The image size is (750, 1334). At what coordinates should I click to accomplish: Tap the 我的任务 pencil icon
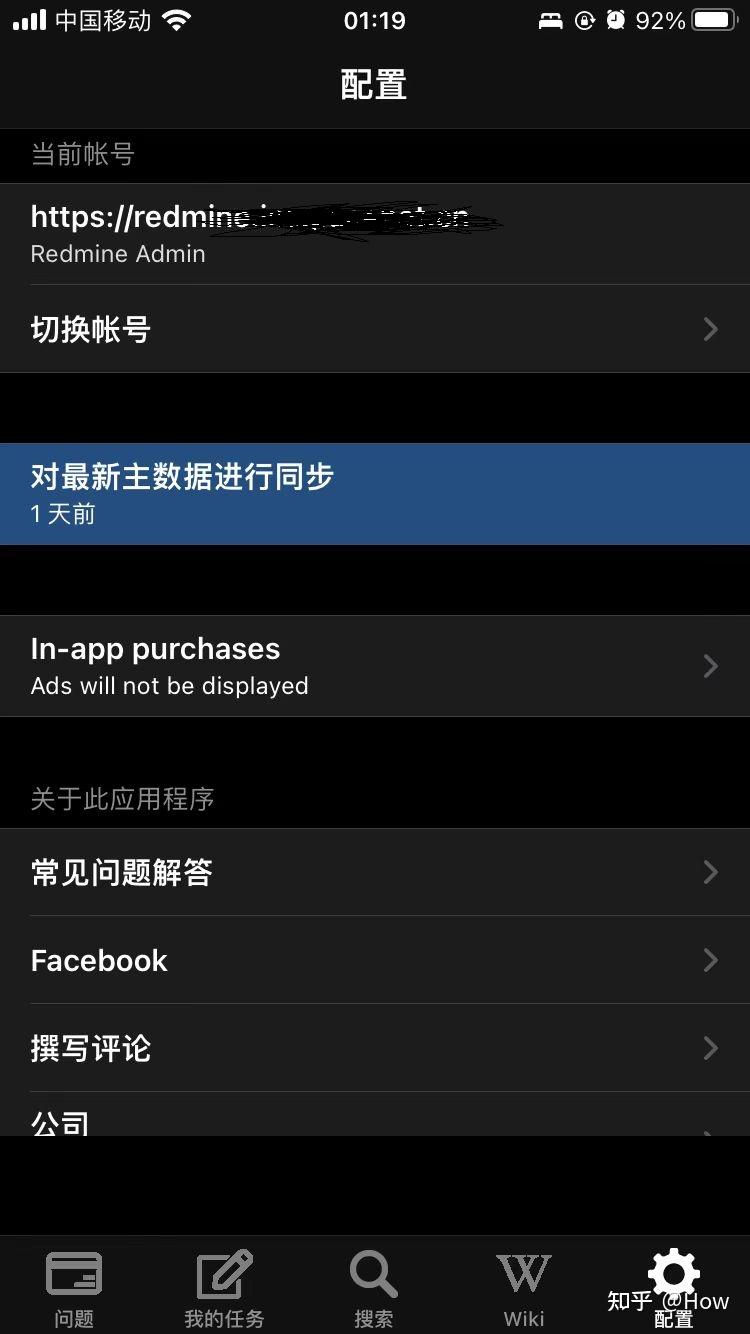click(223, 1275)
